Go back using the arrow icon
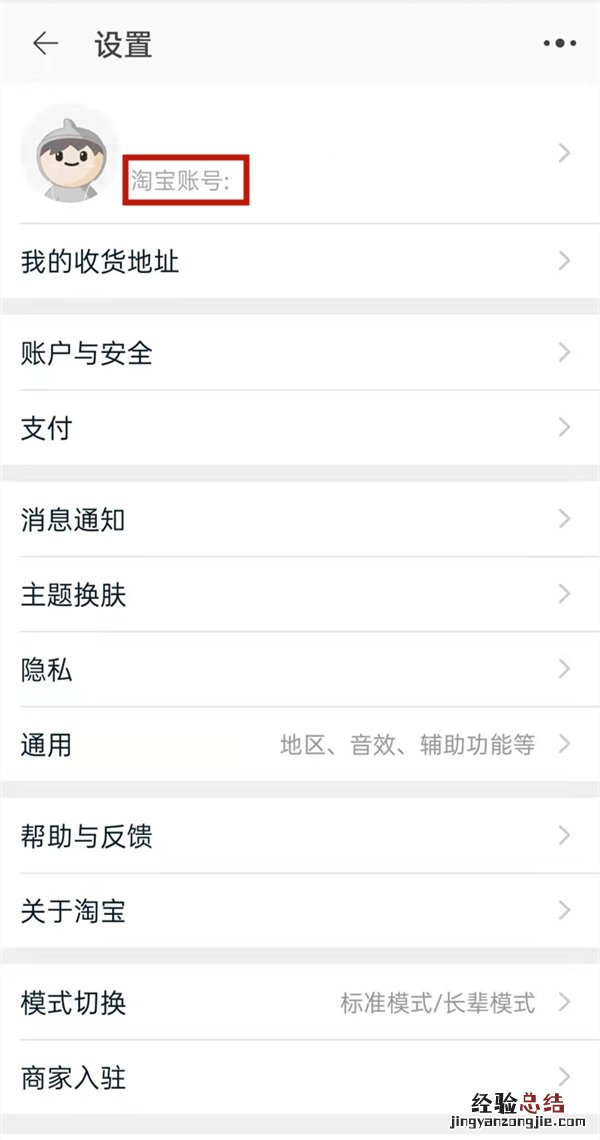This screenshot has height=1140, width=600. pyautogui.click(x=45, y=44)
